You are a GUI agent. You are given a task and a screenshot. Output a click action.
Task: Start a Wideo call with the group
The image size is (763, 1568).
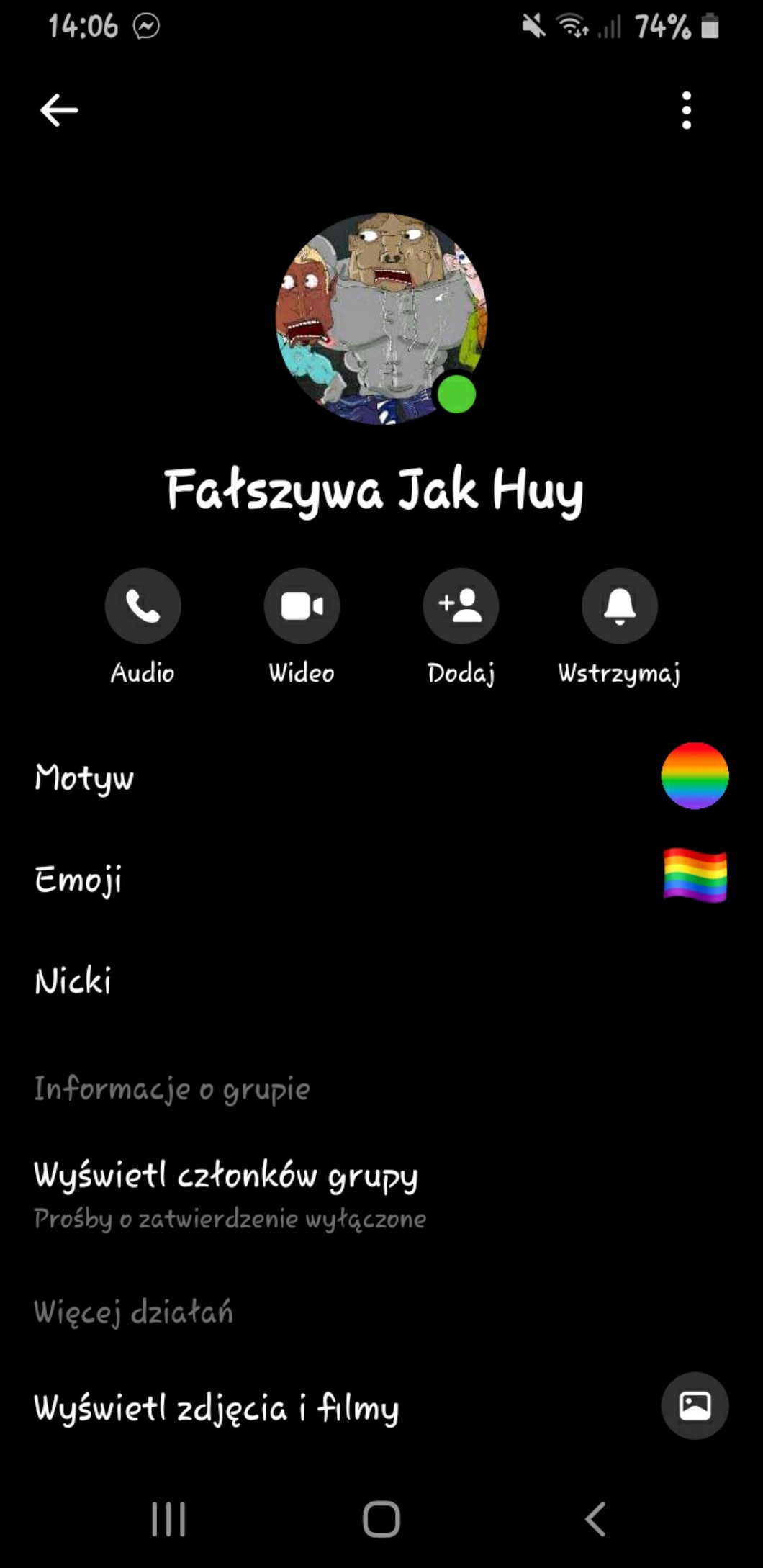point(302,605)
